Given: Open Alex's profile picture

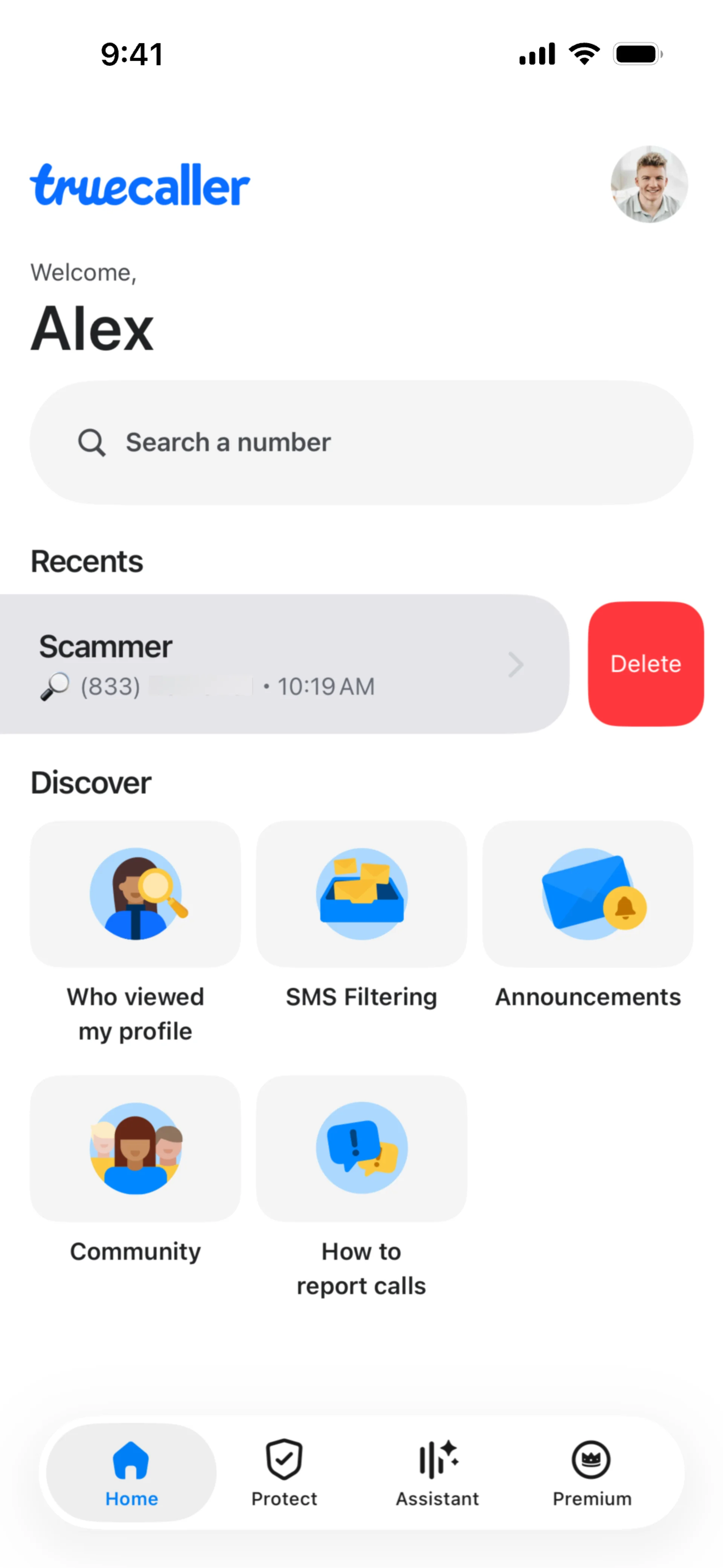Looking at the screenshot, I should pyautogui.click(x=649, y=184).
